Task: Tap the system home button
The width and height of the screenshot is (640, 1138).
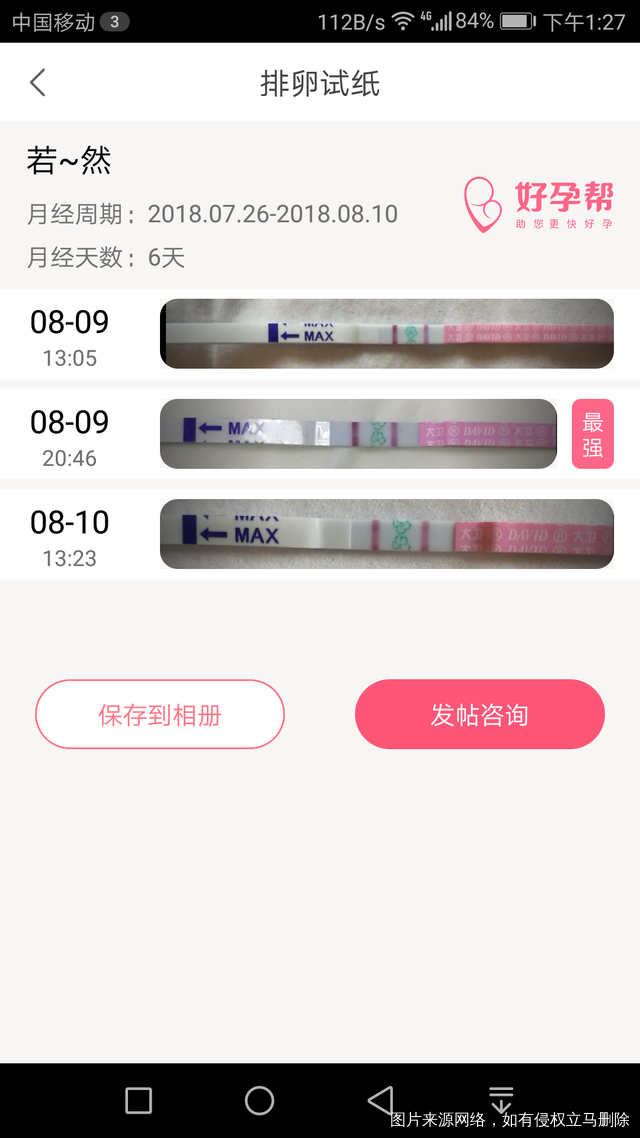Action: pyautogui.click(x=259, y=1100)
